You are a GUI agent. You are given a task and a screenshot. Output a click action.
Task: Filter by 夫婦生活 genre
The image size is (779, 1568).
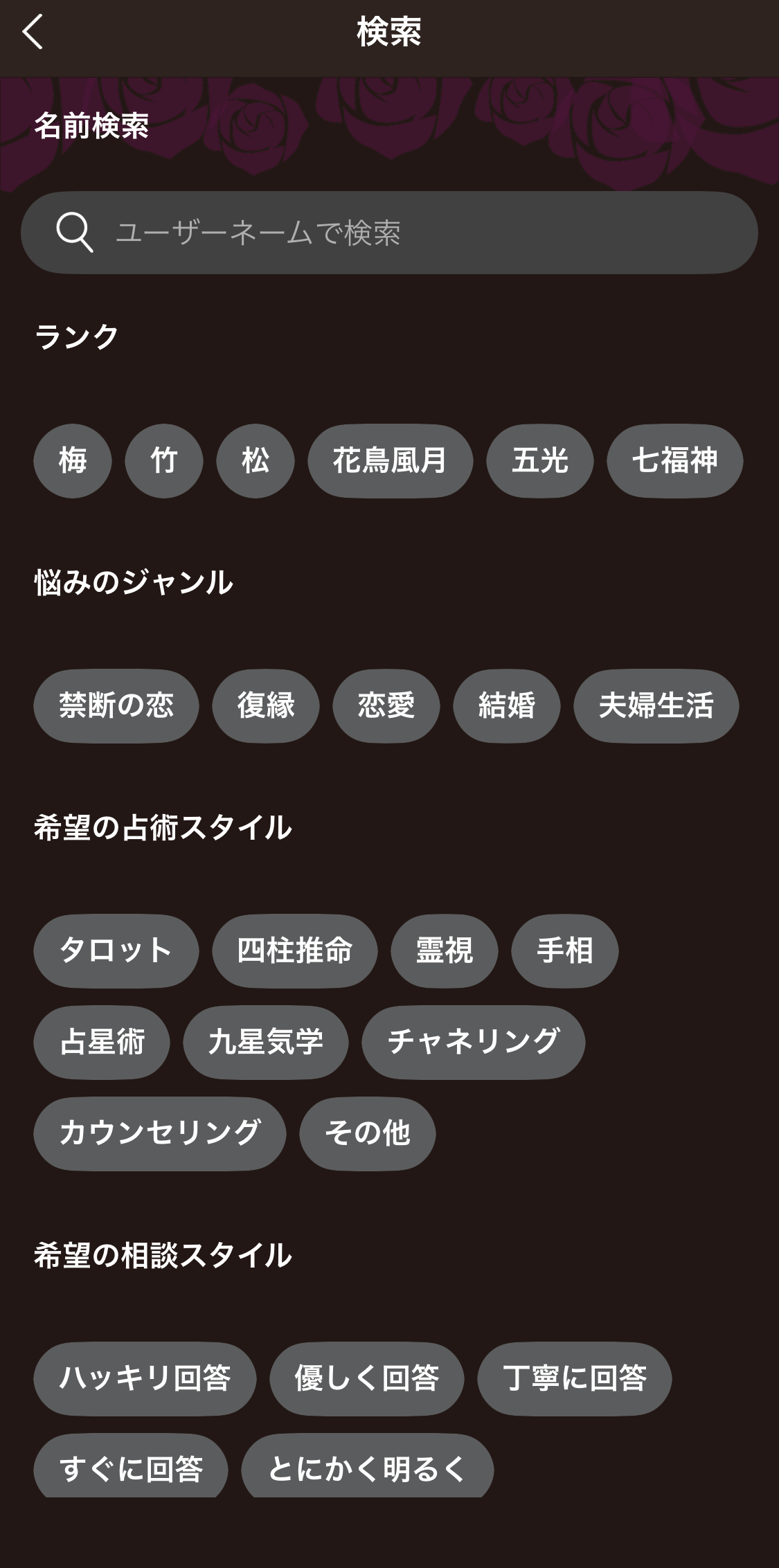point(656,706)
